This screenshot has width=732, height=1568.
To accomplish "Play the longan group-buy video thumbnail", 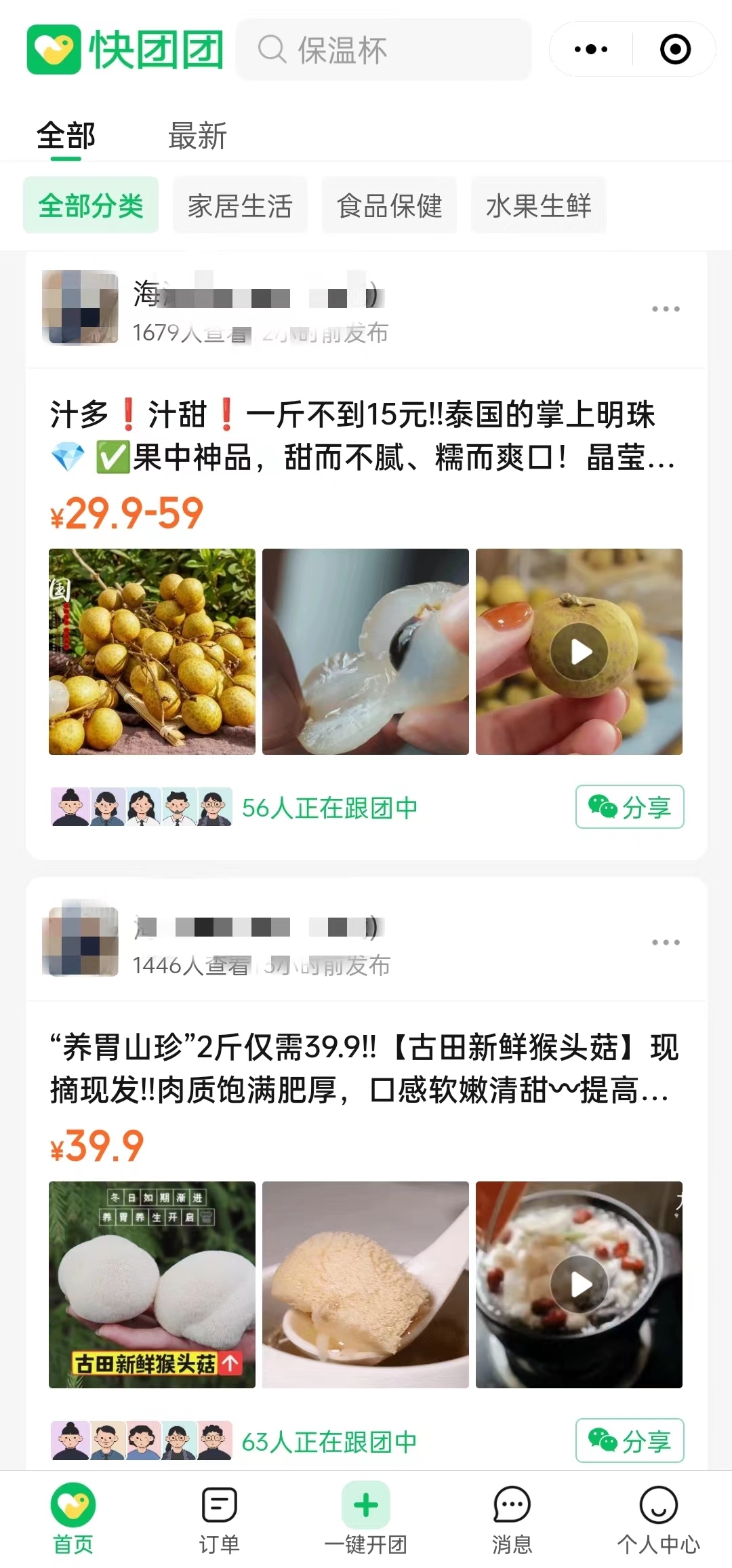I will click(579, 652).
